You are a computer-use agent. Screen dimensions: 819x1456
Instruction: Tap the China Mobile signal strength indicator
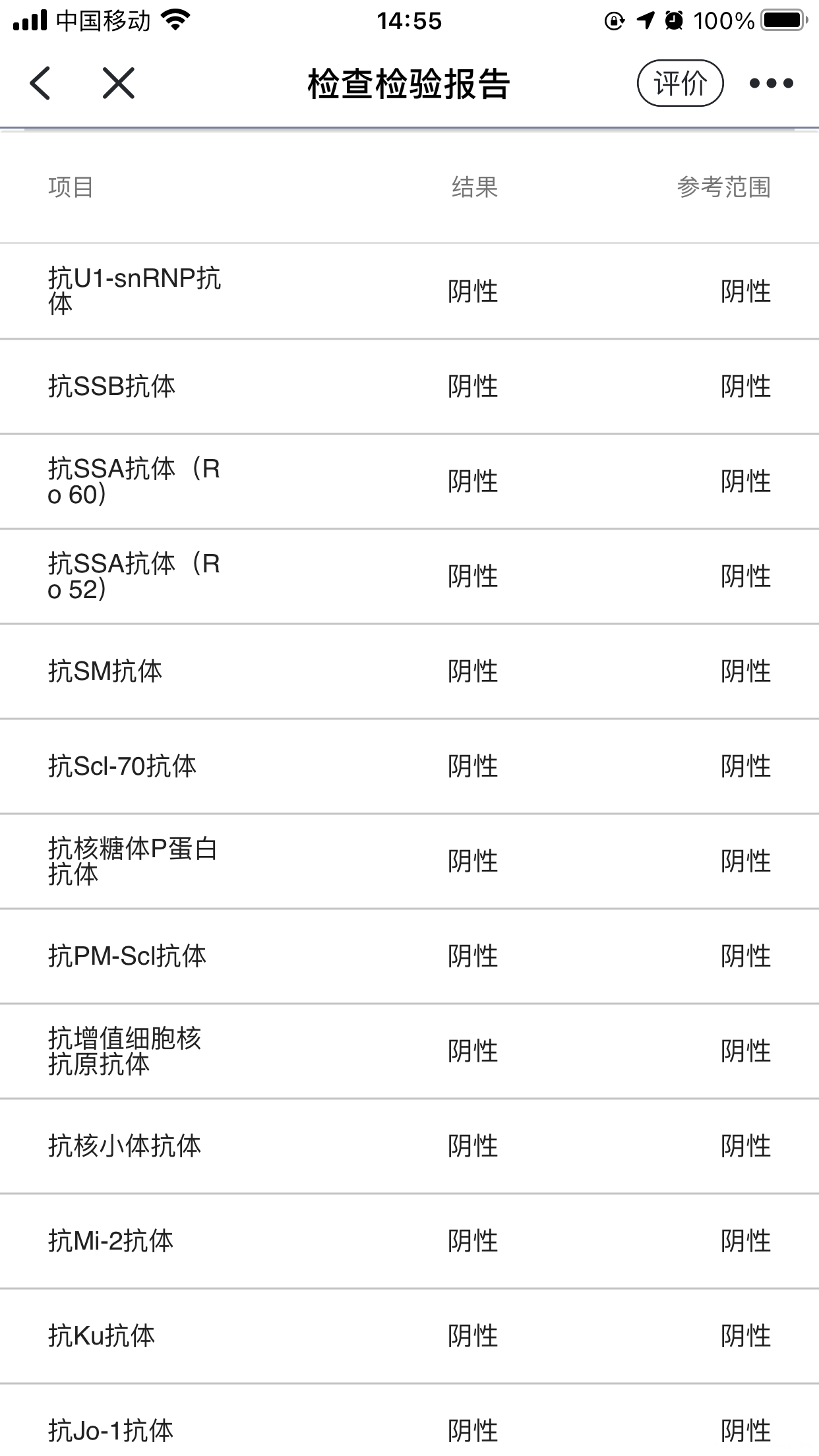click(x=29, y=20)
